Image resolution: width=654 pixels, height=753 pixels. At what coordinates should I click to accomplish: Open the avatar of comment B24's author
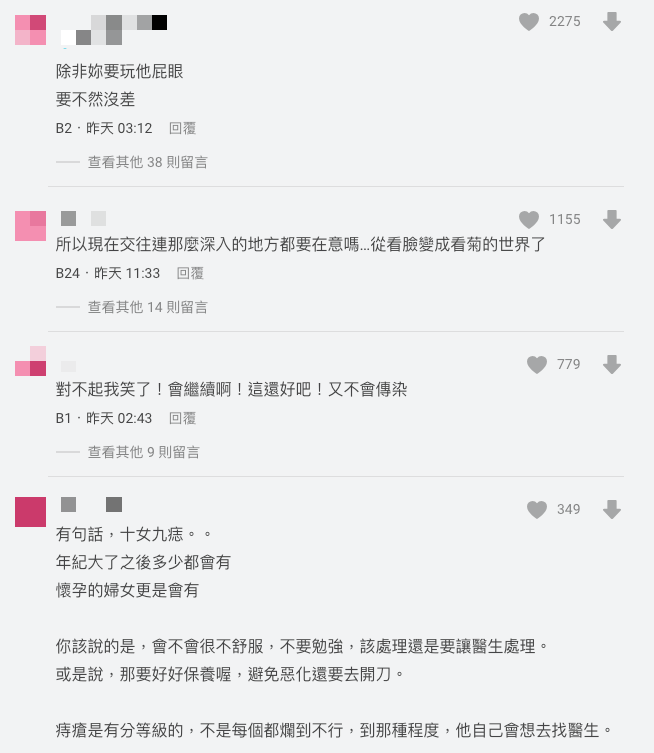[31, 226]
